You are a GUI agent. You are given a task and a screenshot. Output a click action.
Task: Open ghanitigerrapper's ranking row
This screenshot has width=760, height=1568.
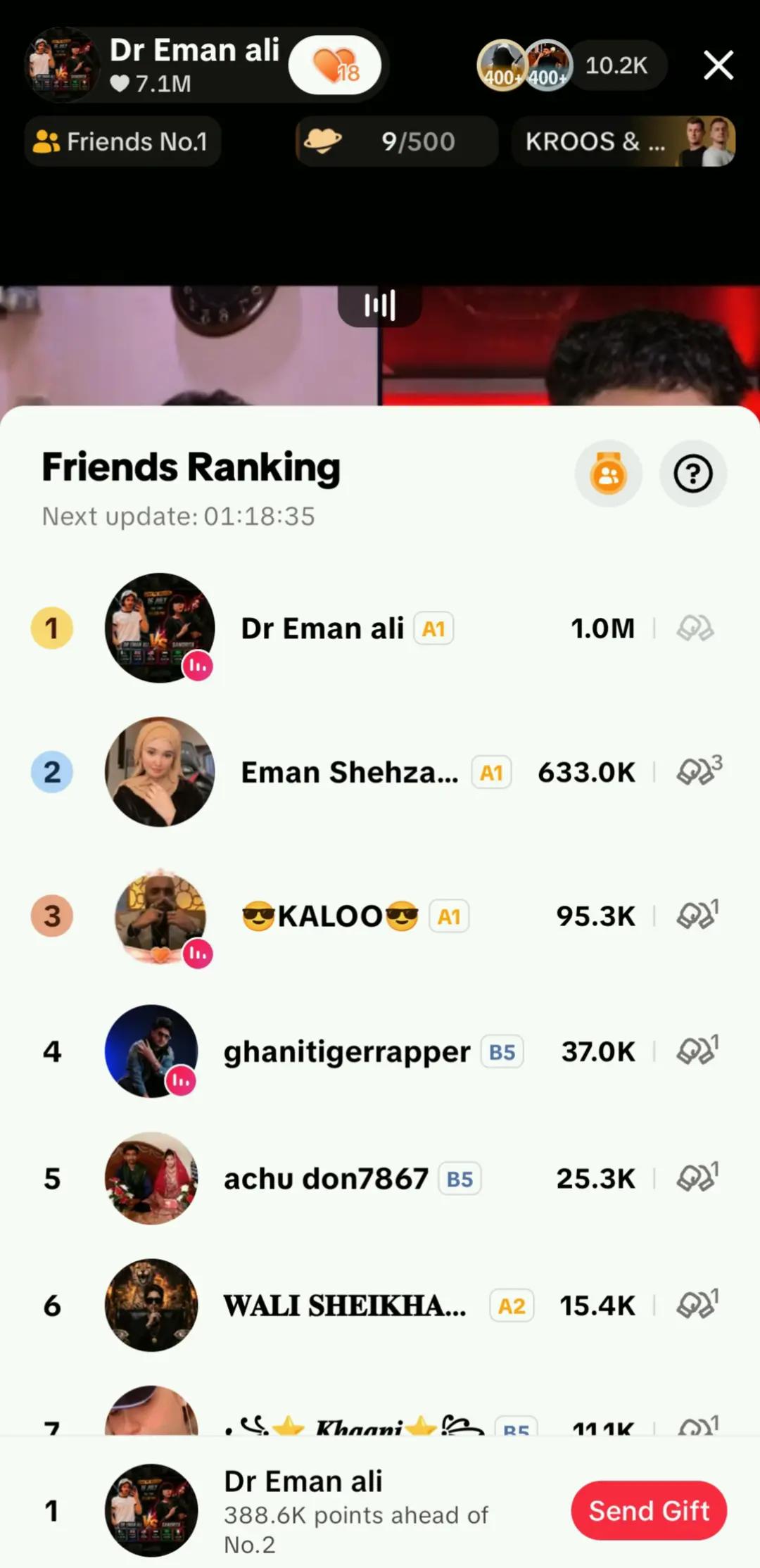tap(380, 1051)
